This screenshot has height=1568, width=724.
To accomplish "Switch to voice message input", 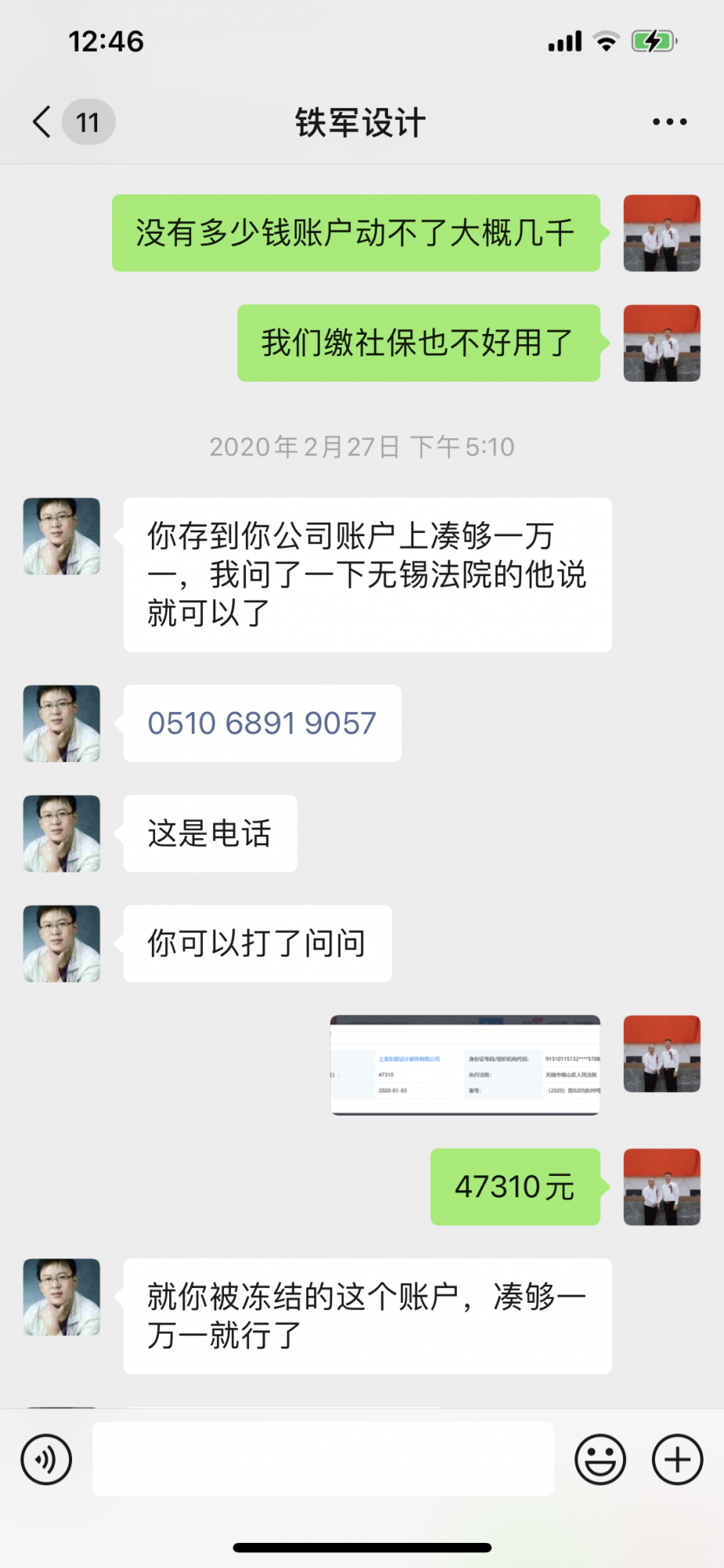I will tap(46, 1460).
